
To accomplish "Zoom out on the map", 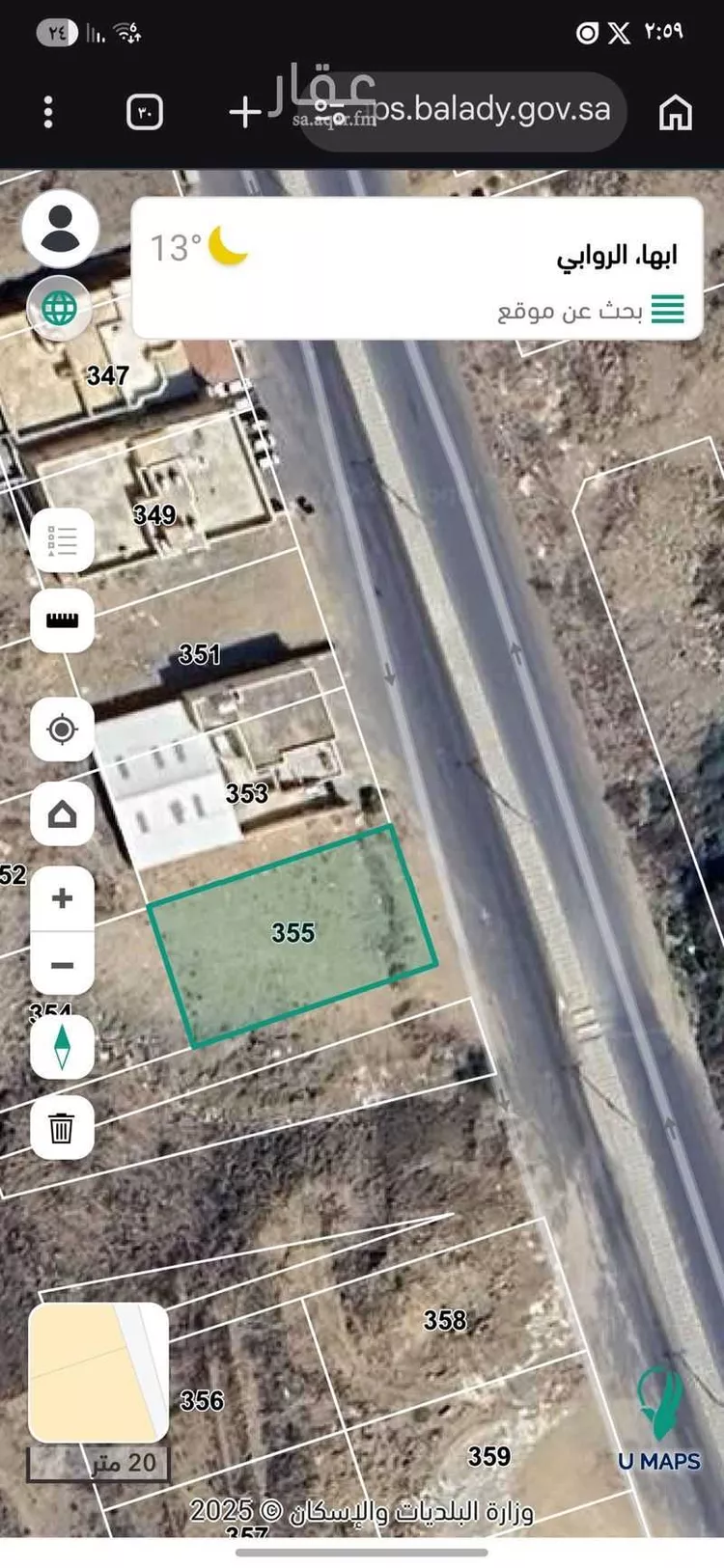I will 63,964.
